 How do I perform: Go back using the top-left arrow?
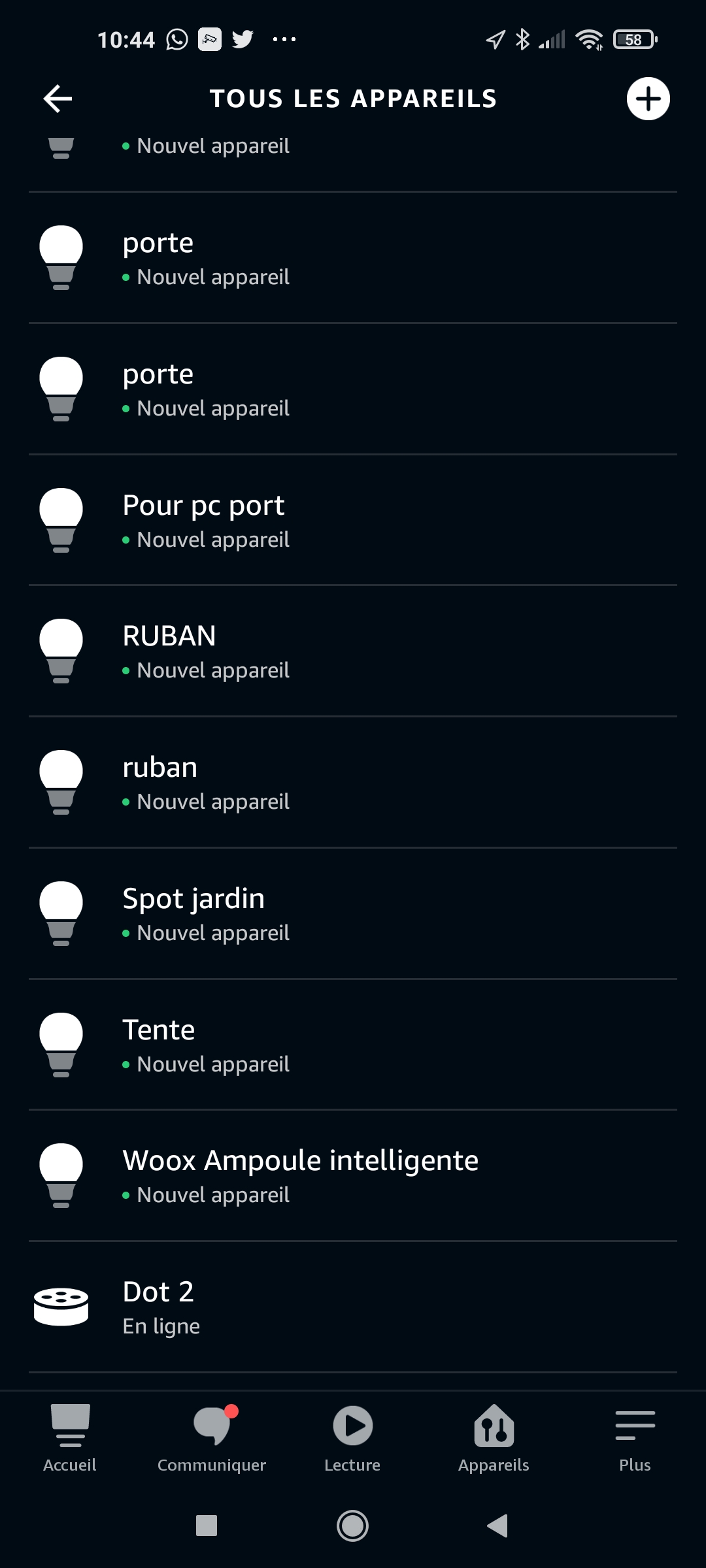[x=58, y=99]
